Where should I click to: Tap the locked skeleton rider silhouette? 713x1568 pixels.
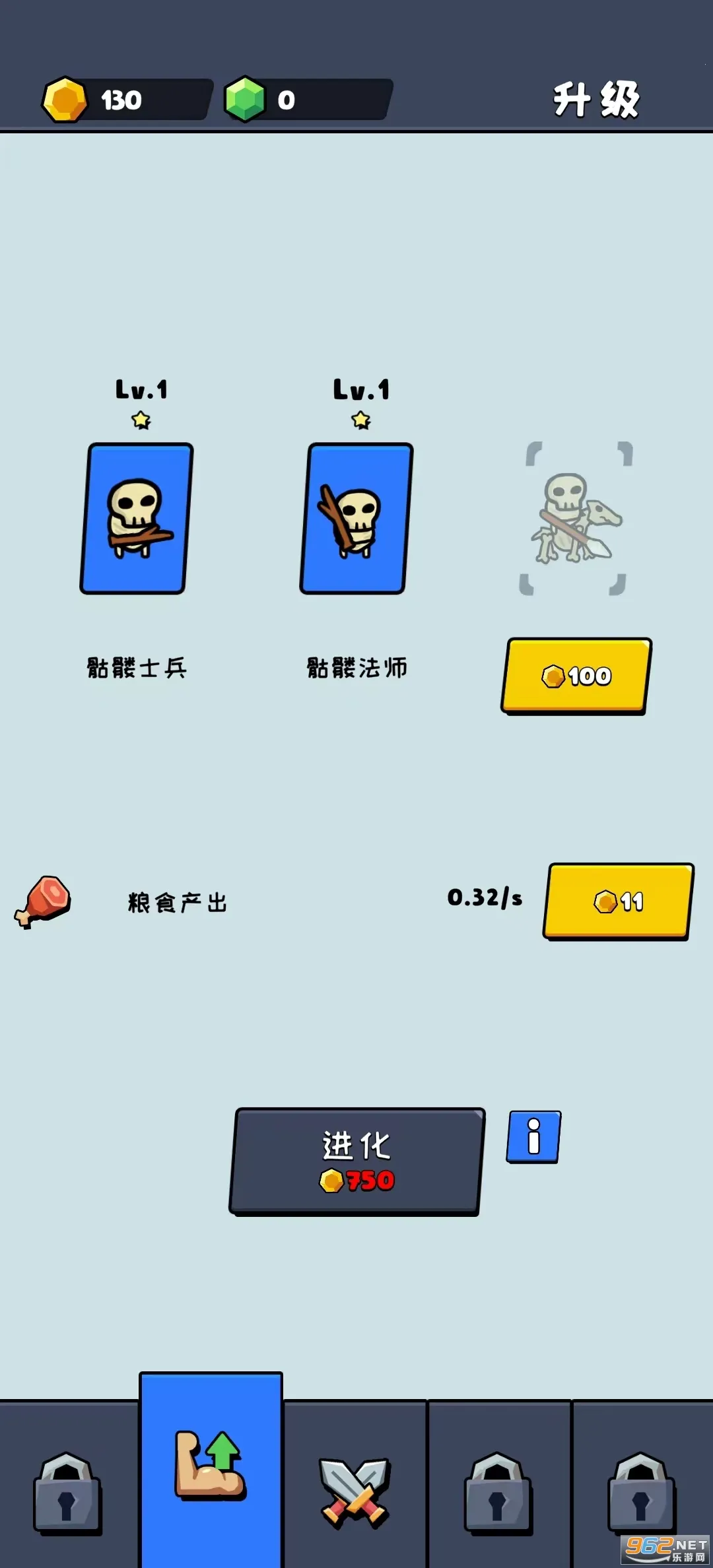click(576, 518)
